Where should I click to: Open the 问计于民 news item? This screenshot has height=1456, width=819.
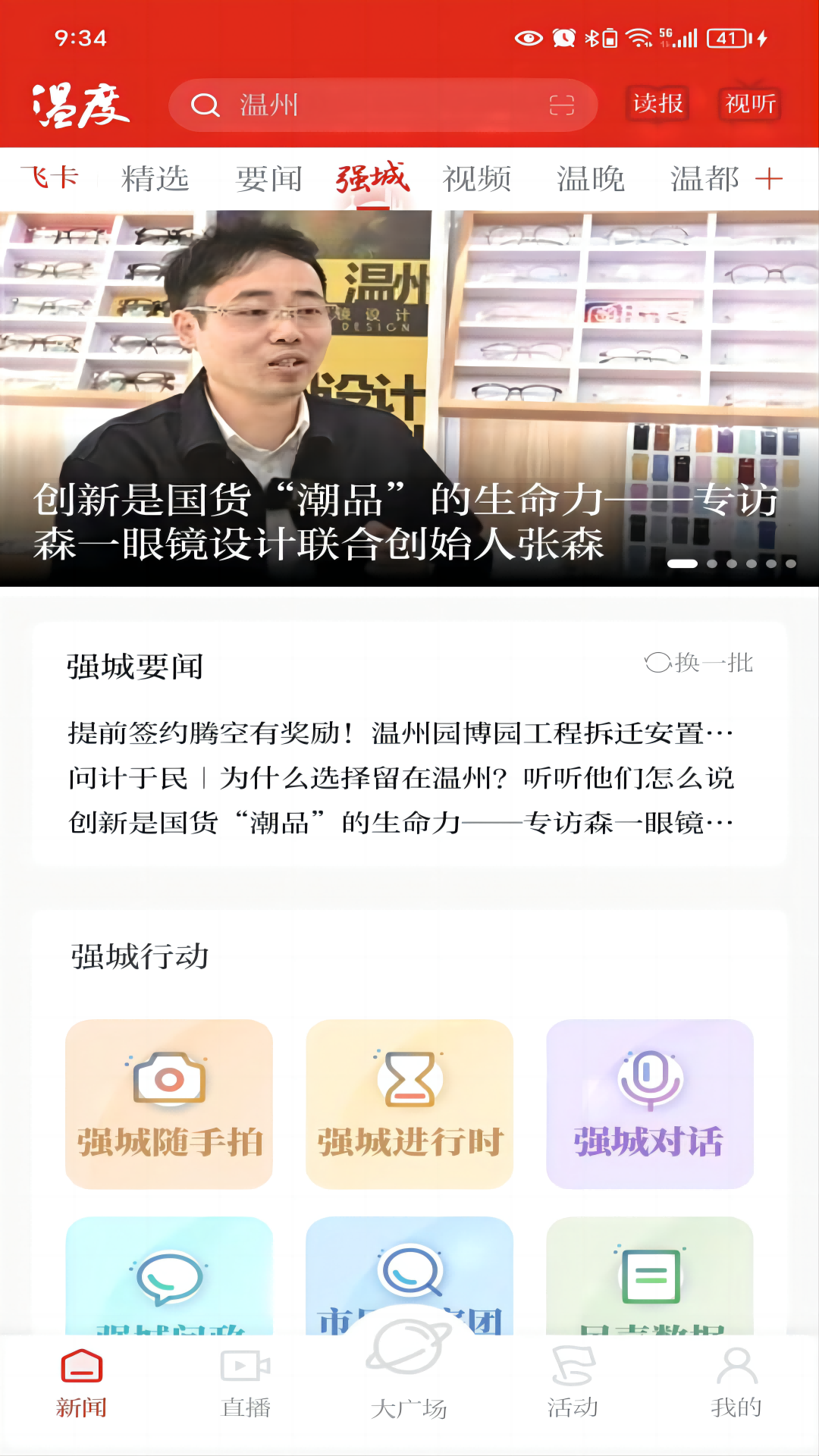(x=400, y=778)
